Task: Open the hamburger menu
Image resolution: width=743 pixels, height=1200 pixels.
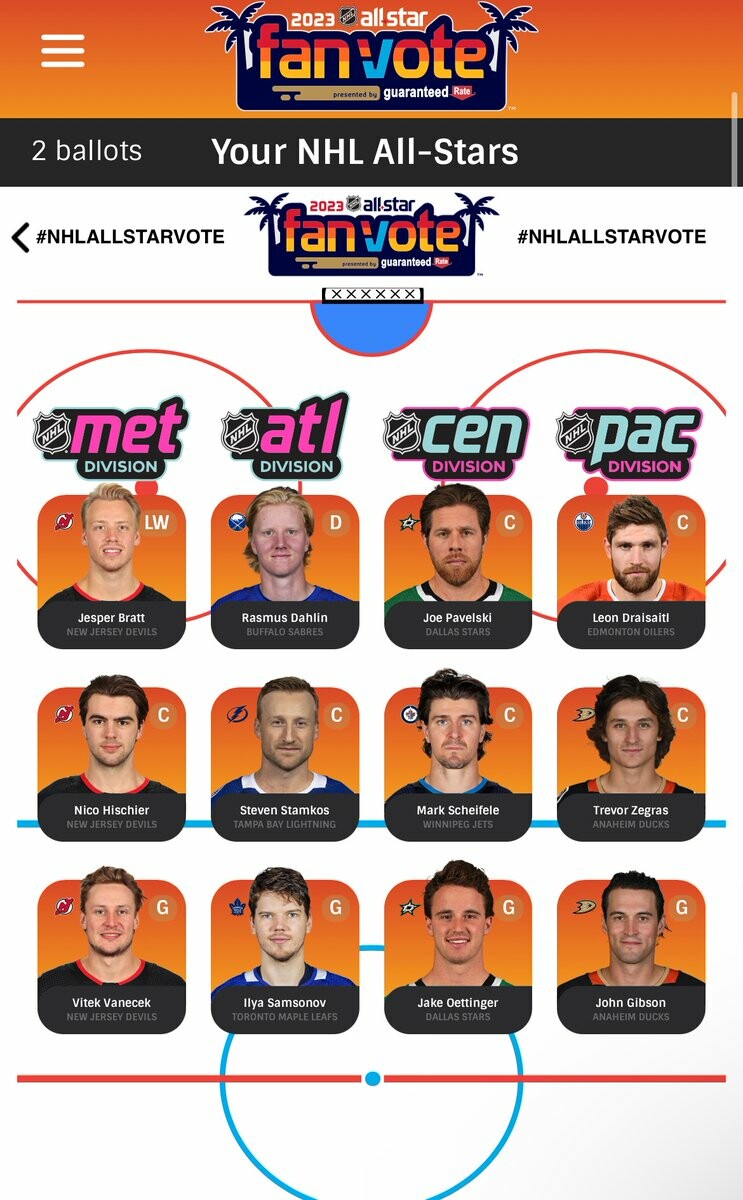Action: (62, 50)
